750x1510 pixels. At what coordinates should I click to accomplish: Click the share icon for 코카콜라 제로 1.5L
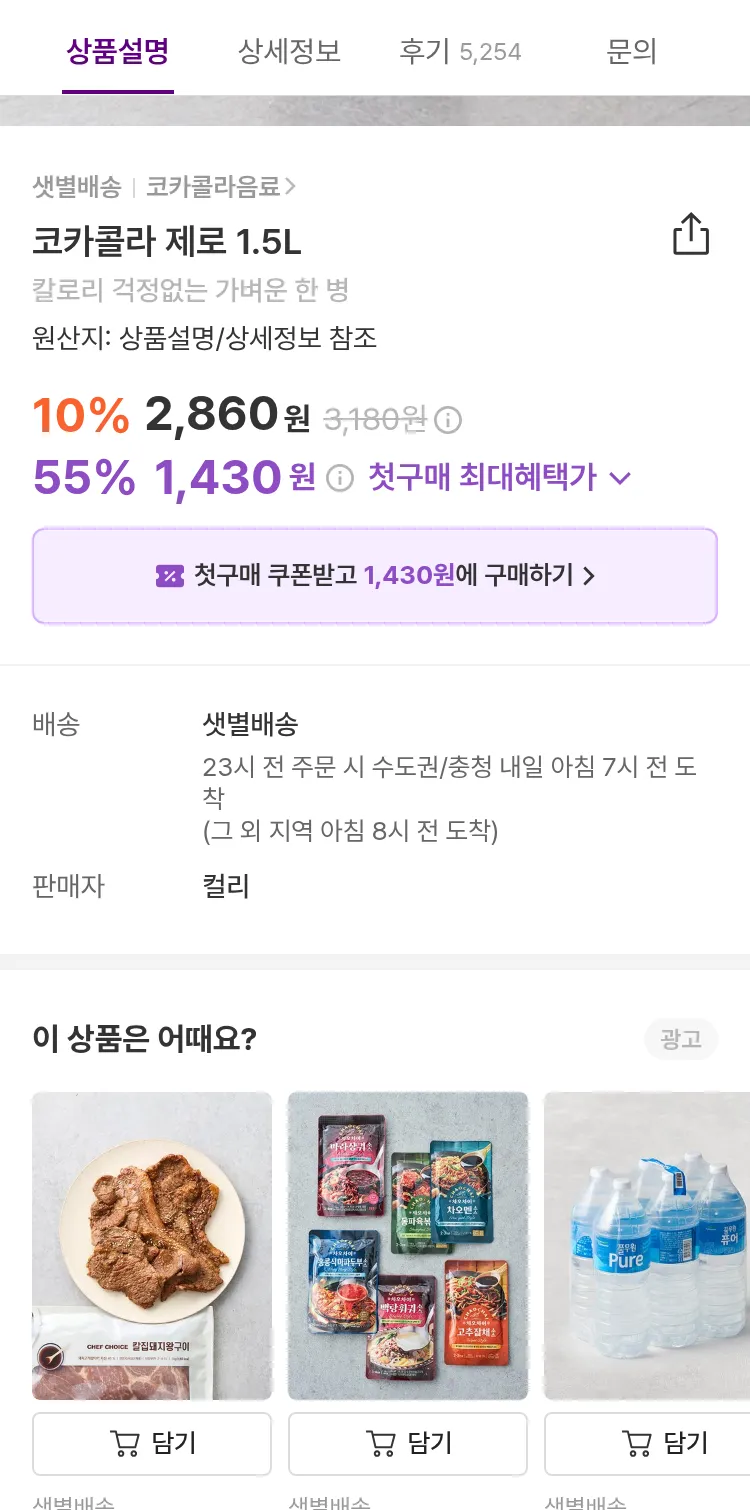pyautogui.click(x=690, y=234)
